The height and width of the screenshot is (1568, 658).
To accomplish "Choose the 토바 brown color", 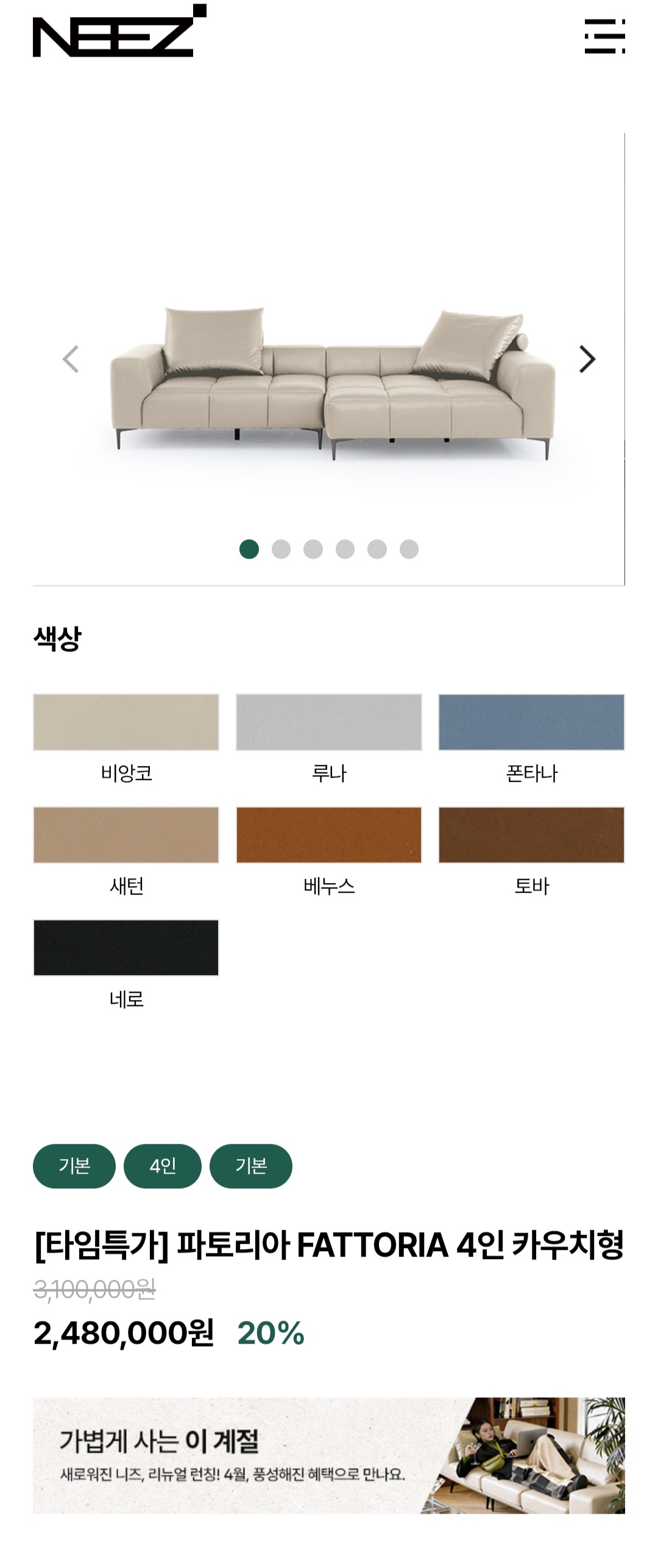I will [531, 835].
